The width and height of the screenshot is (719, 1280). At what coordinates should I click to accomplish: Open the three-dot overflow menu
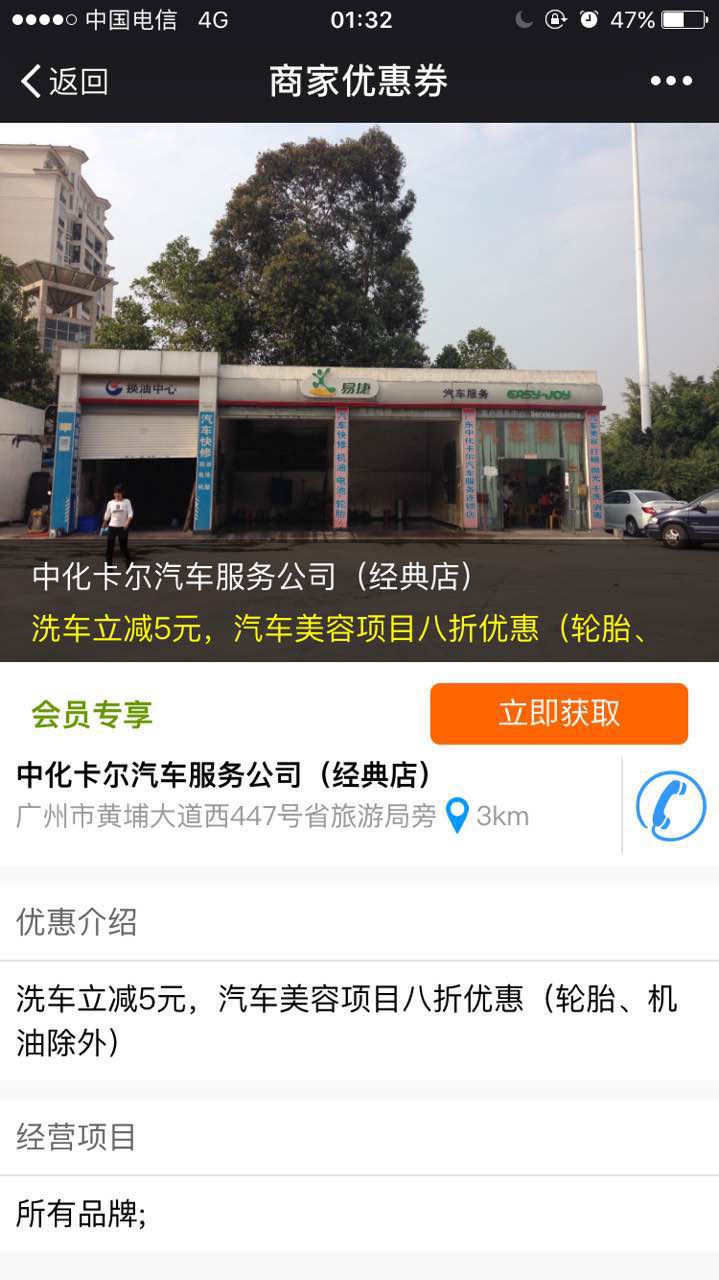click(671, 81)
